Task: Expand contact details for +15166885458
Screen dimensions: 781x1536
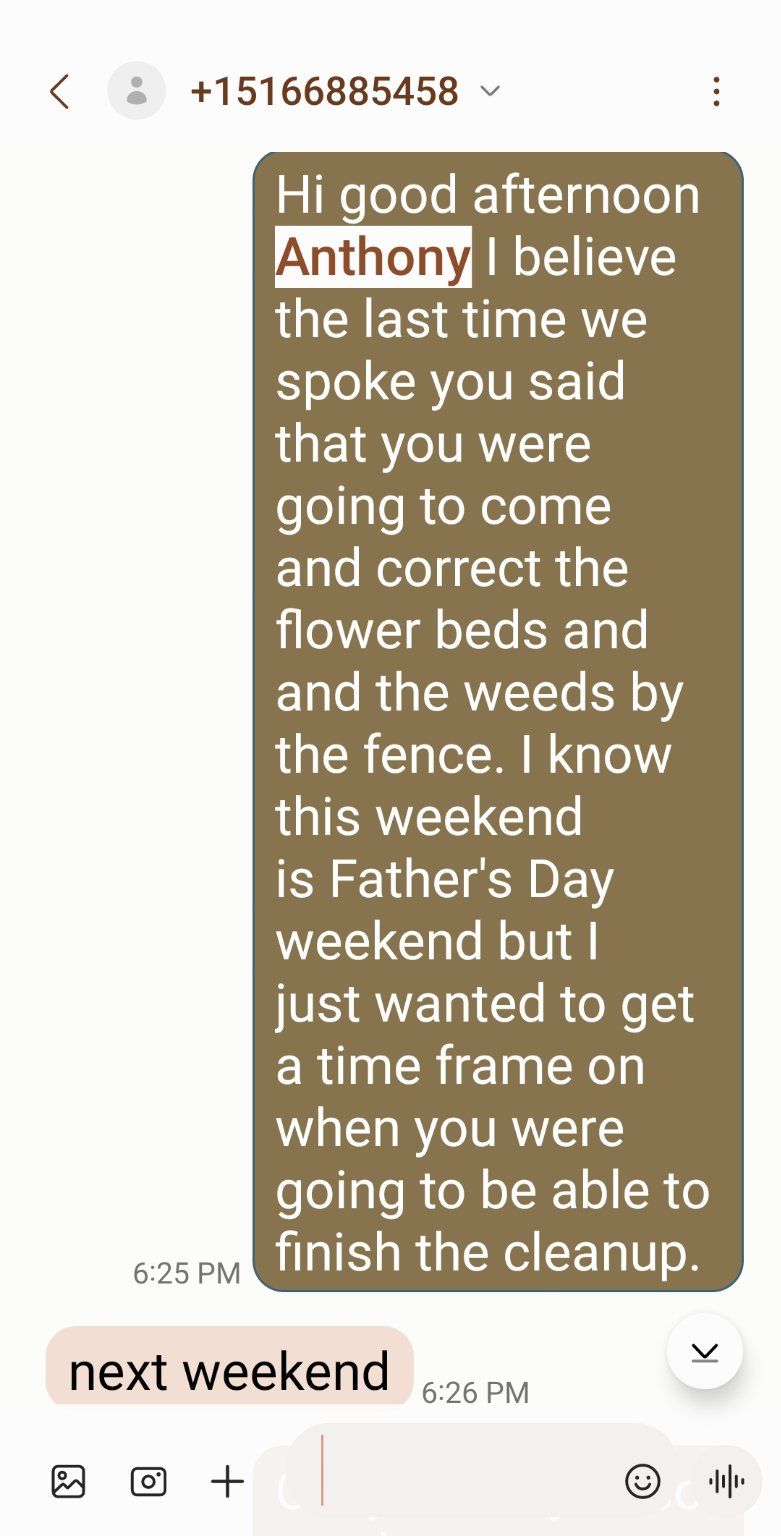Action: click(489, 92)
